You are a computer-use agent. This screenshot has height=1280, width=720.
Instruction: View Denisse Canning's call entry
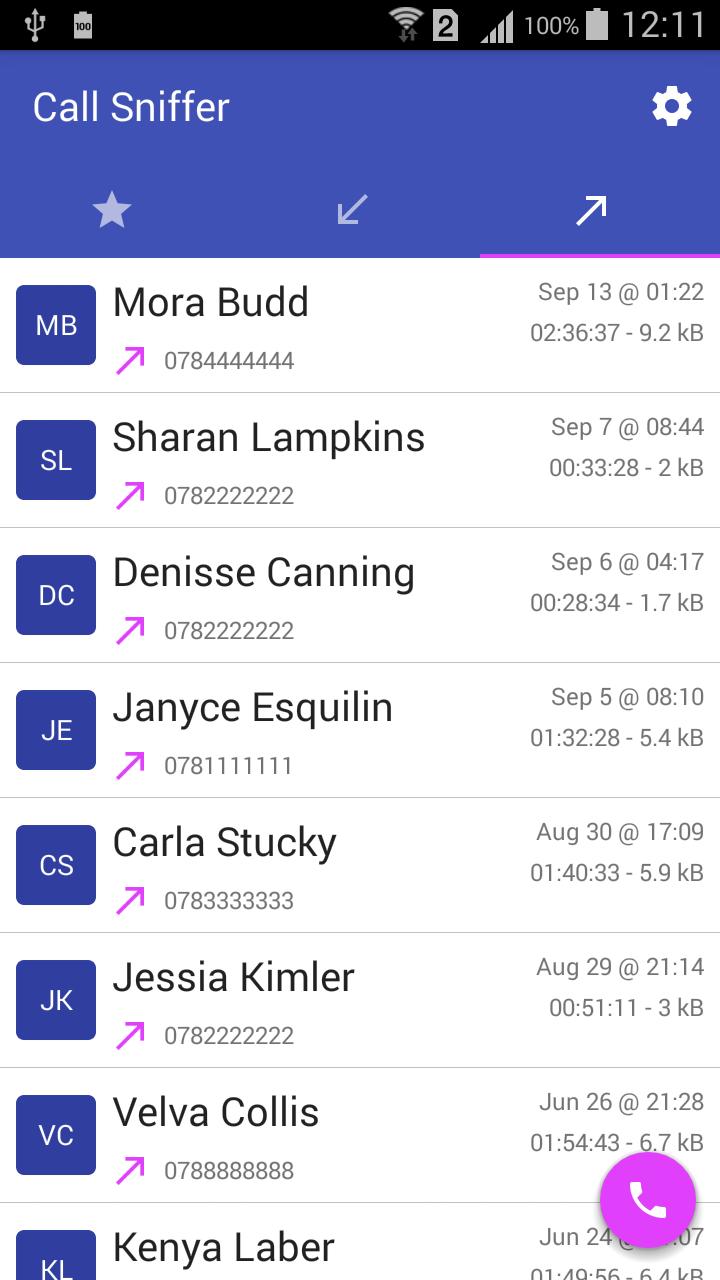click(x=300, y=596)
